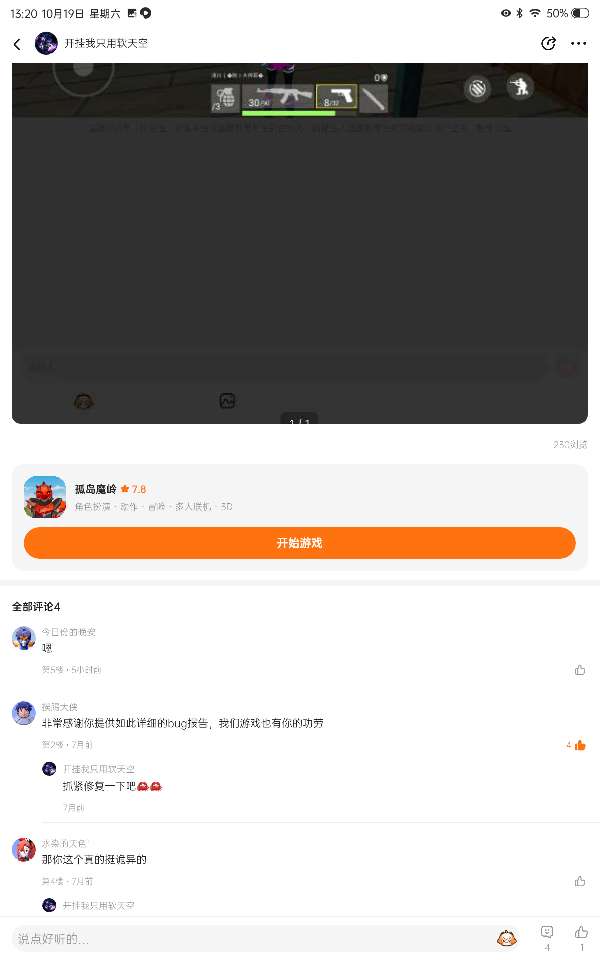Share this post
Viewport: 600px width, 960px height.
548,44
